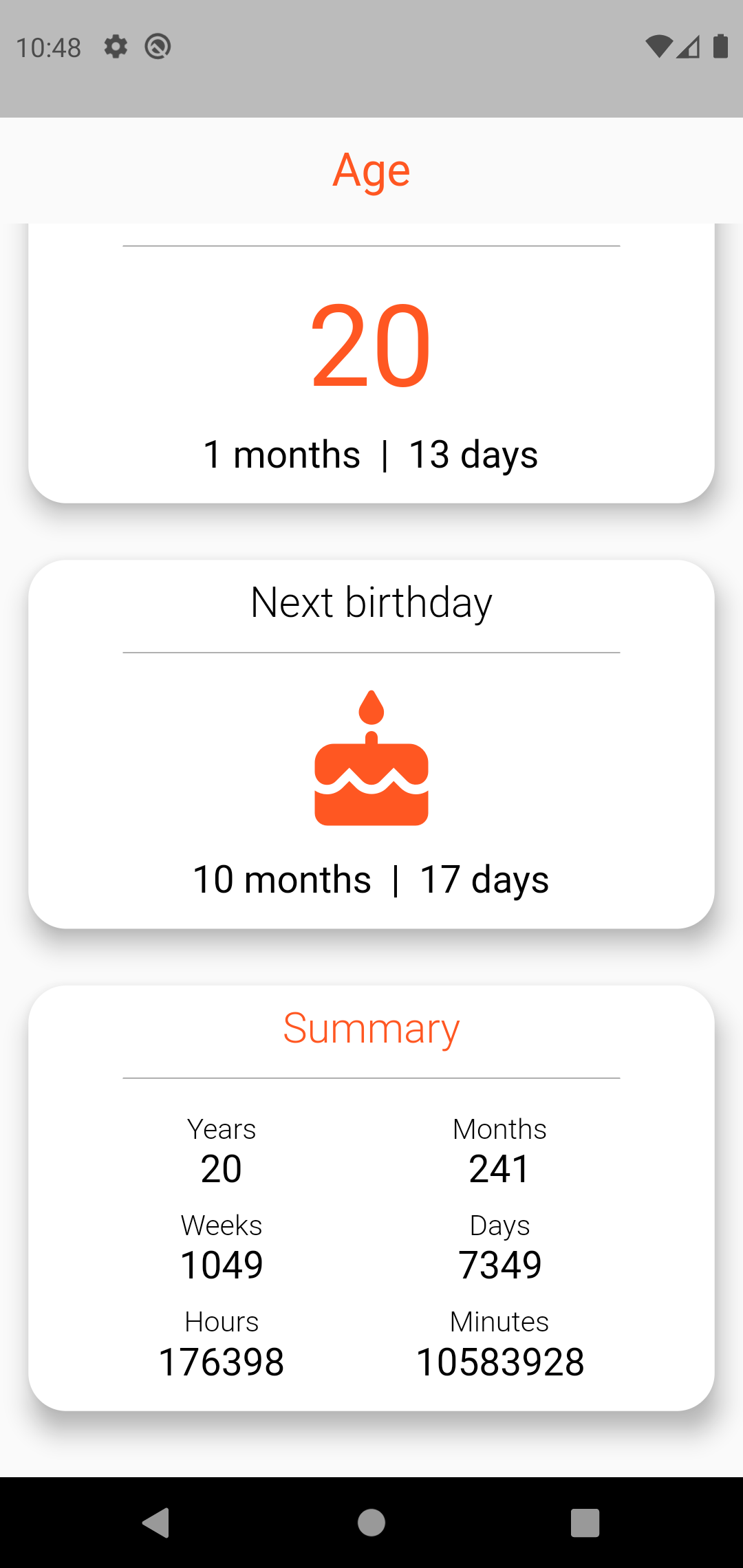This screenshot has width=743, height=1568.
Task: Open the Summary section title
Action: click(x=371, y=1028)
